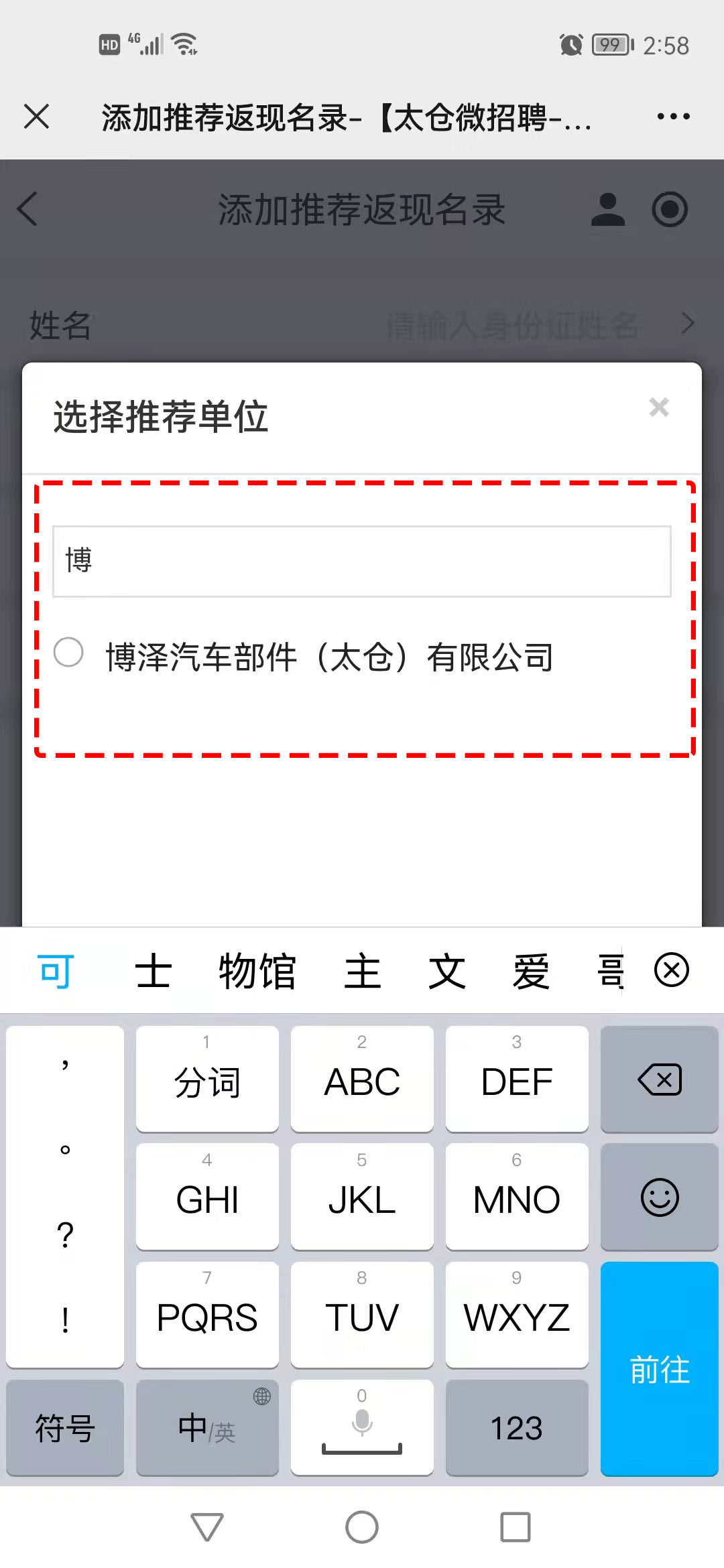
Task: Tap the system home button
Action: tap(362, 1527)
